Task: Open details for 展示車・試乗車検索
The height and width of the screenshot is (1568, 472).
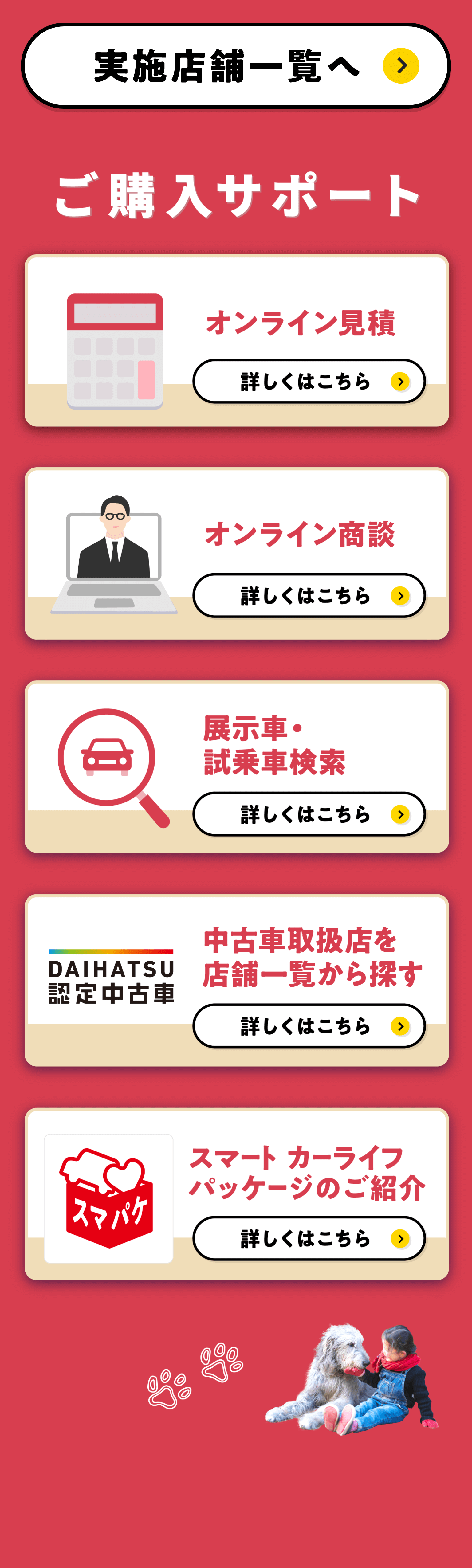Action: [x=309, y=814]
